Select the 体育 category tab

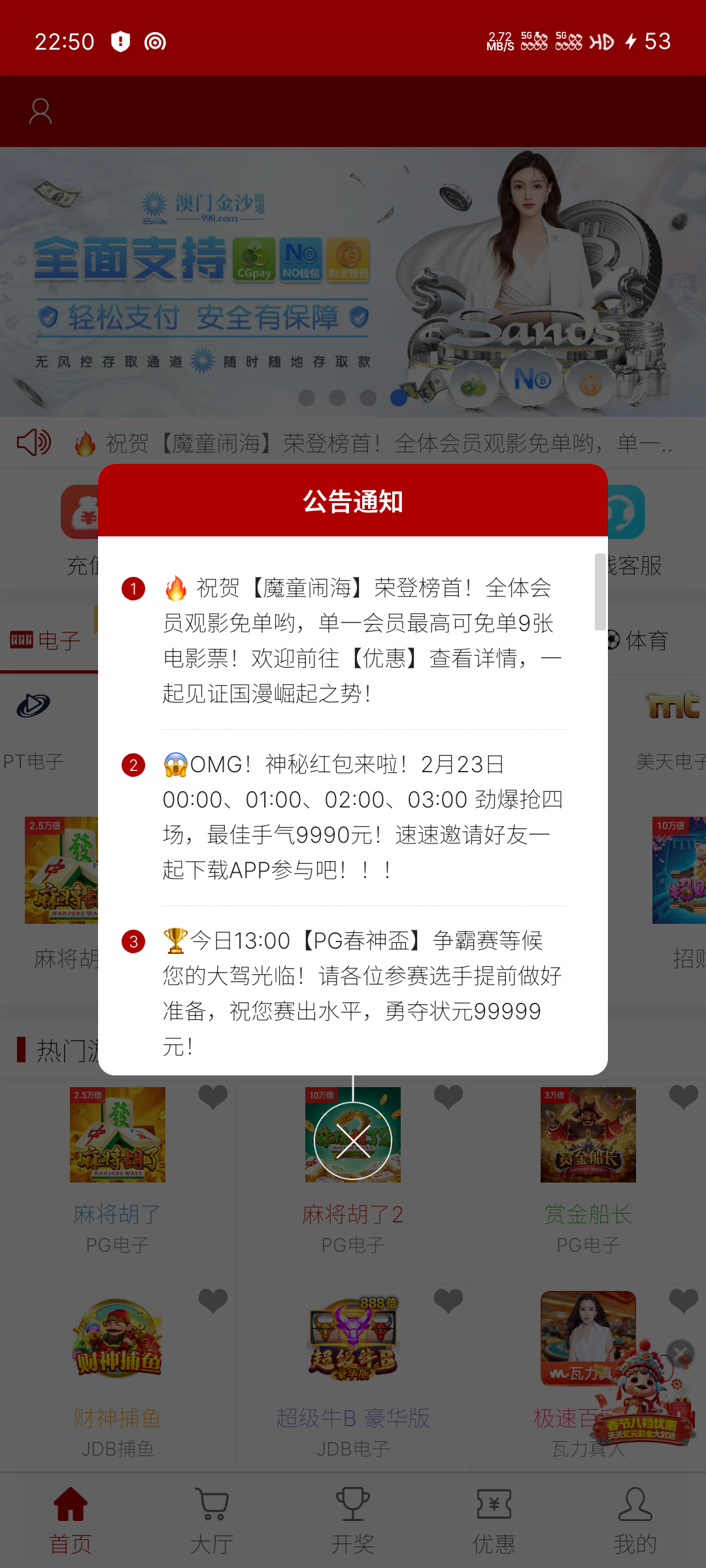[637, 640]
